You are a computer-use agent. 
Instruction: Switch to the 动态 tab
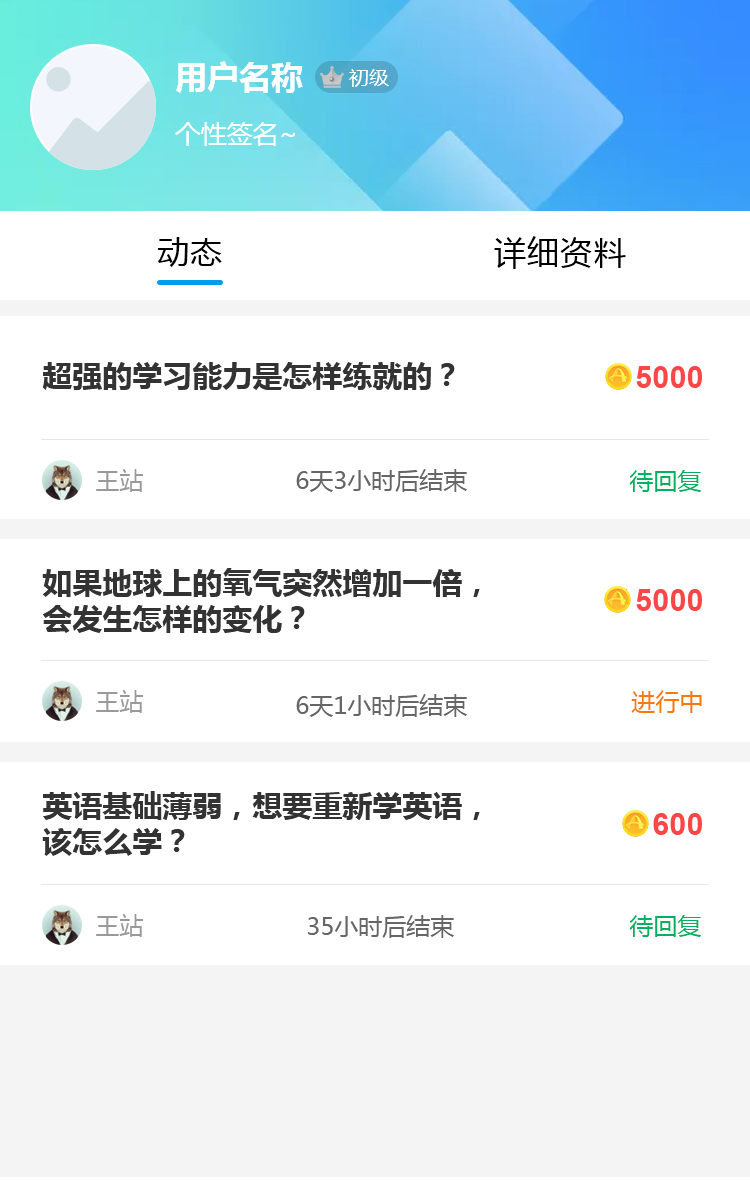189,254
